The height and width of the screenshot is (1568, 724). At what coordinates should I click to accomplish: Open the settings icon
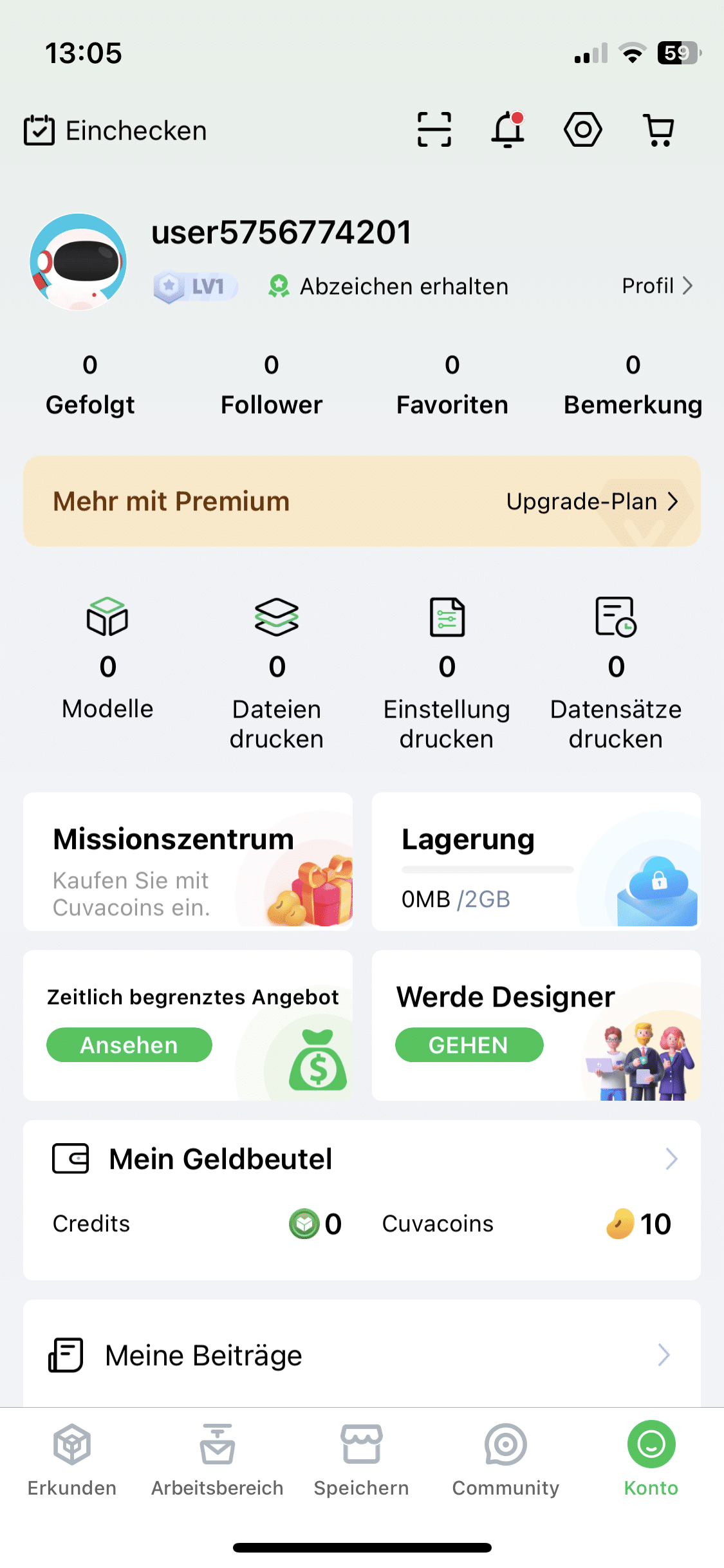tap(583, 130)
